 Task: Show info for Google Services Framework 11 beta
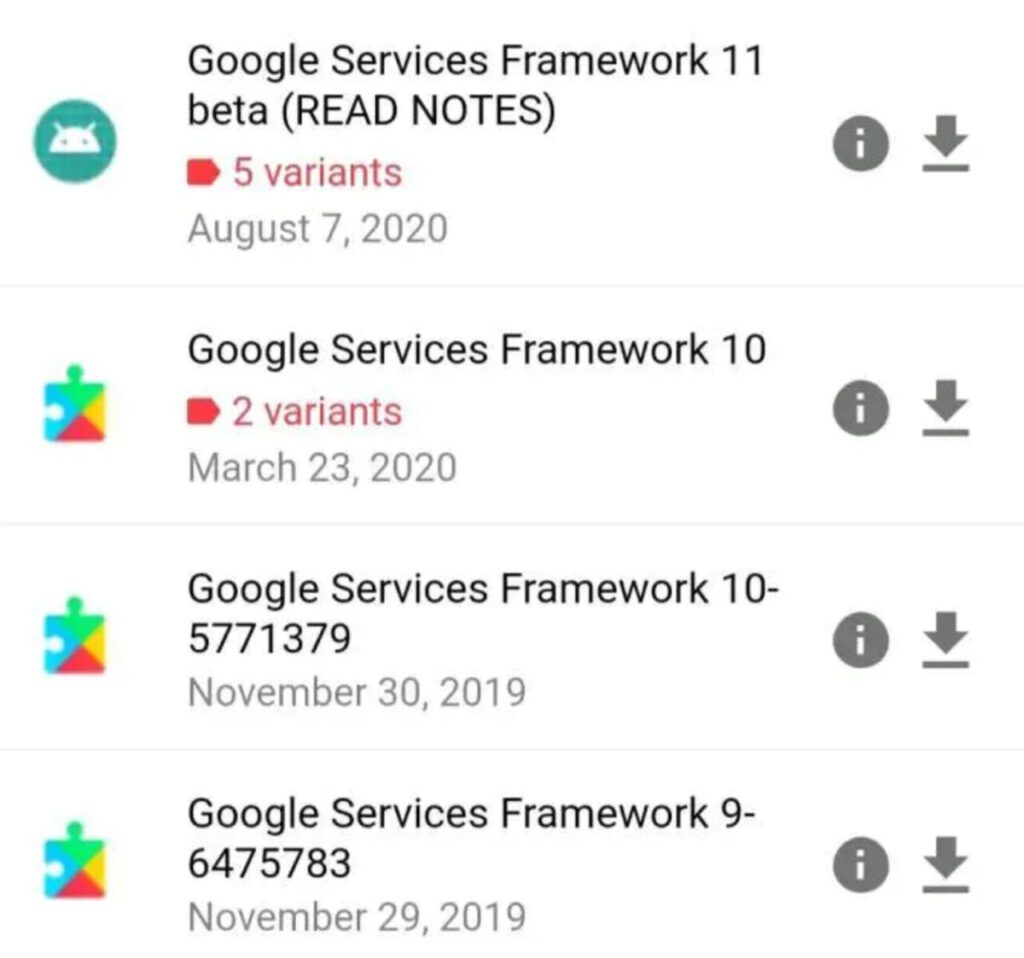(860, 147)
